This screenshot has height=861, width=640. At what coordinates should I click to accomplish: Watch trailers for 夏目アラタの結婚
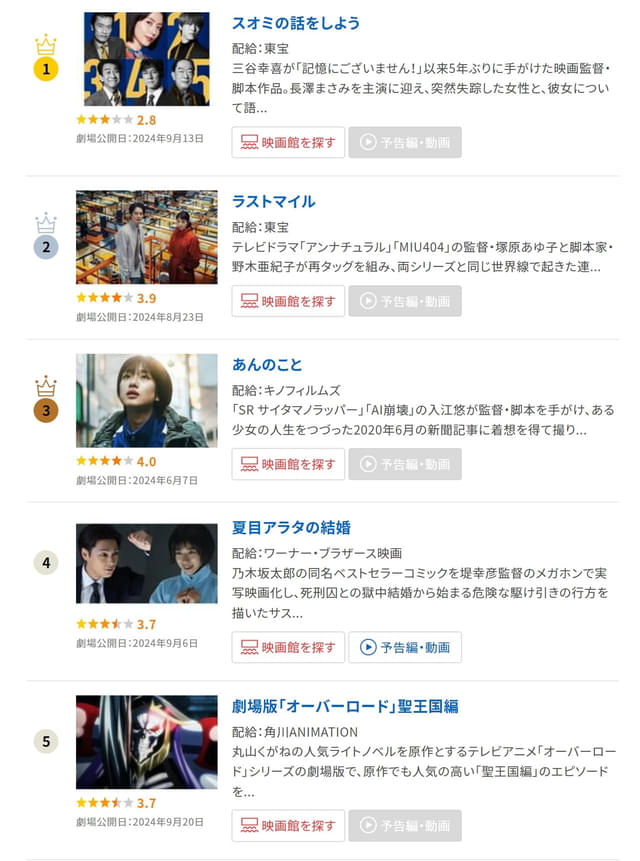pyautogui.click(x=405, y=647)
